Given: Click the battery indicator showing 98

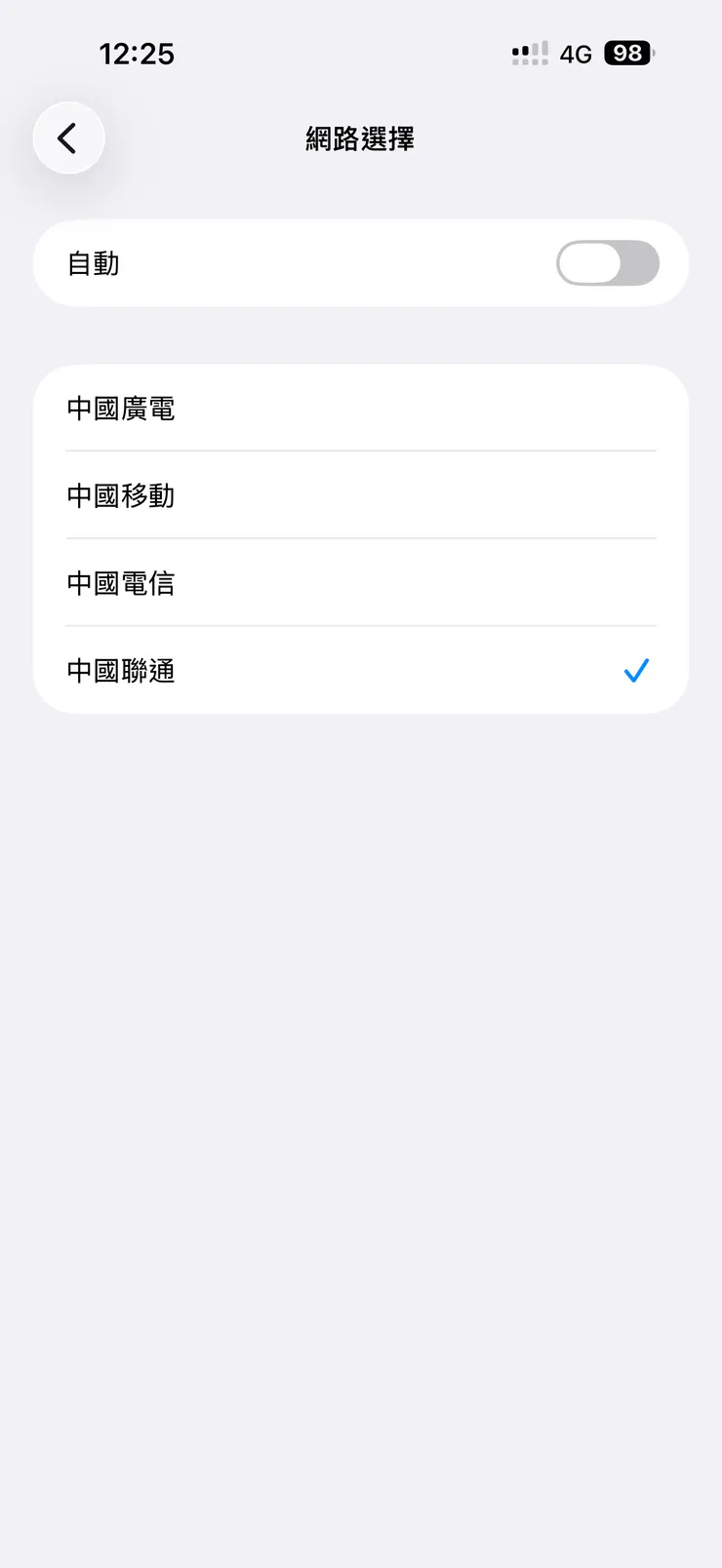Looking at the screenshot, I should pos(628,53).
